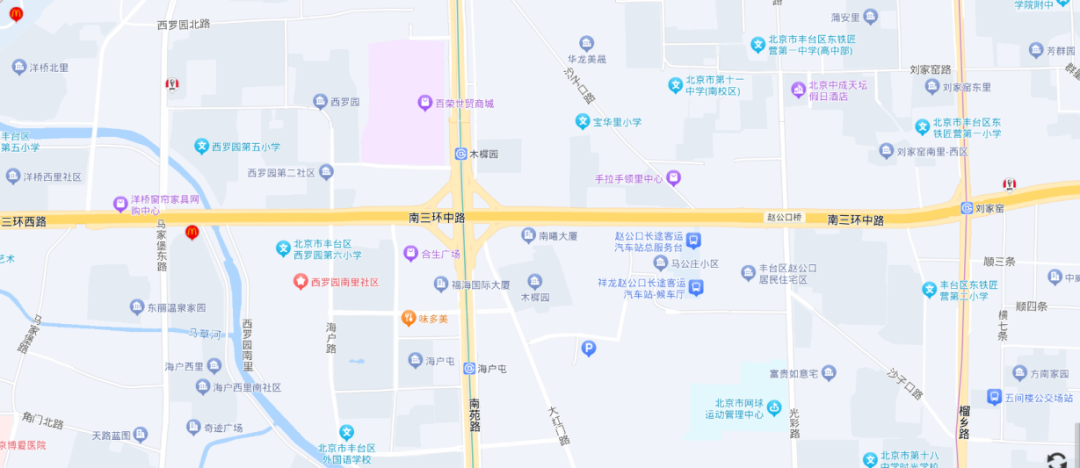The height and width of the screenshot is (468, 1080).
Task: Select the 五间楼公交场站 bus station marker
Action: click(x=993, y=396)
